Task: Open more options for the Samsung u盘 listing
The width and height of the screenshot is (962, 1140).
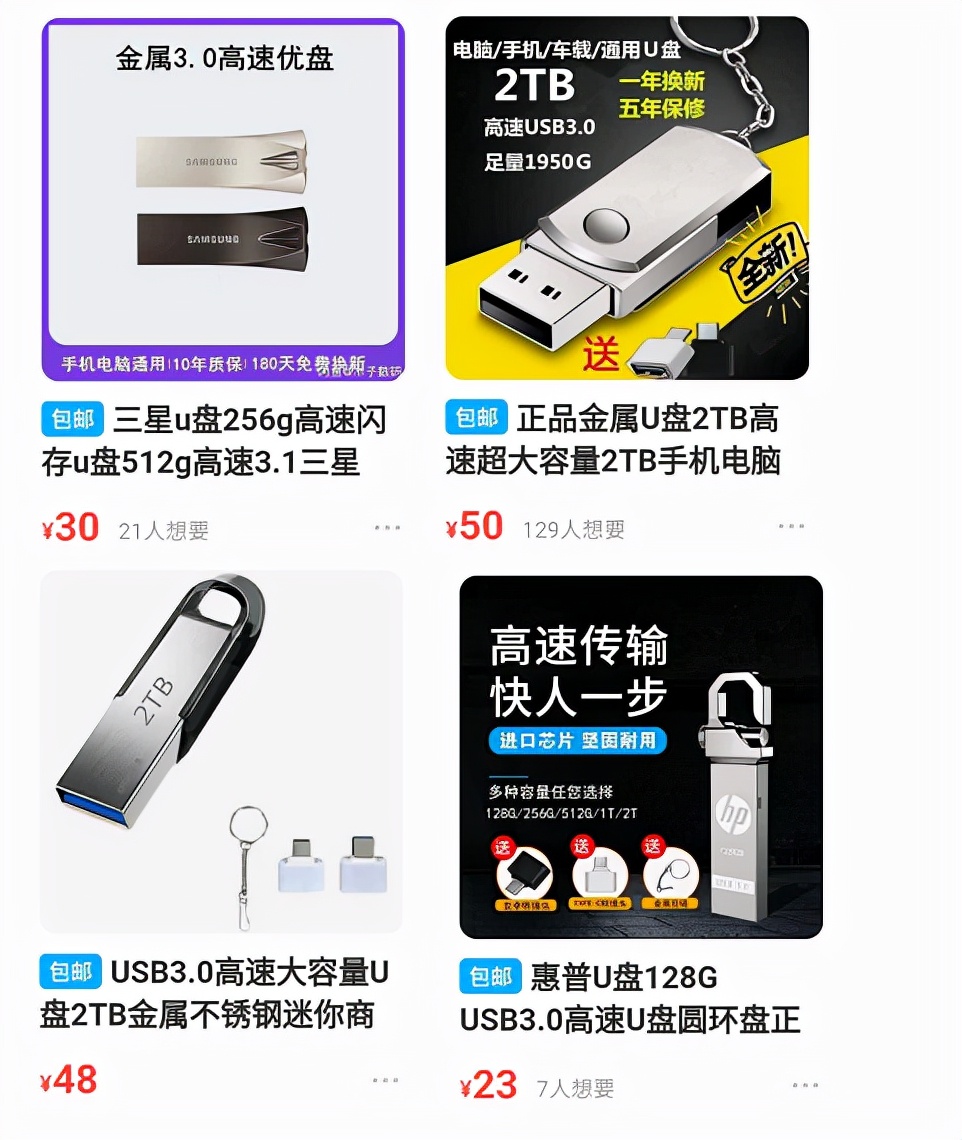Action: (389, 525)
